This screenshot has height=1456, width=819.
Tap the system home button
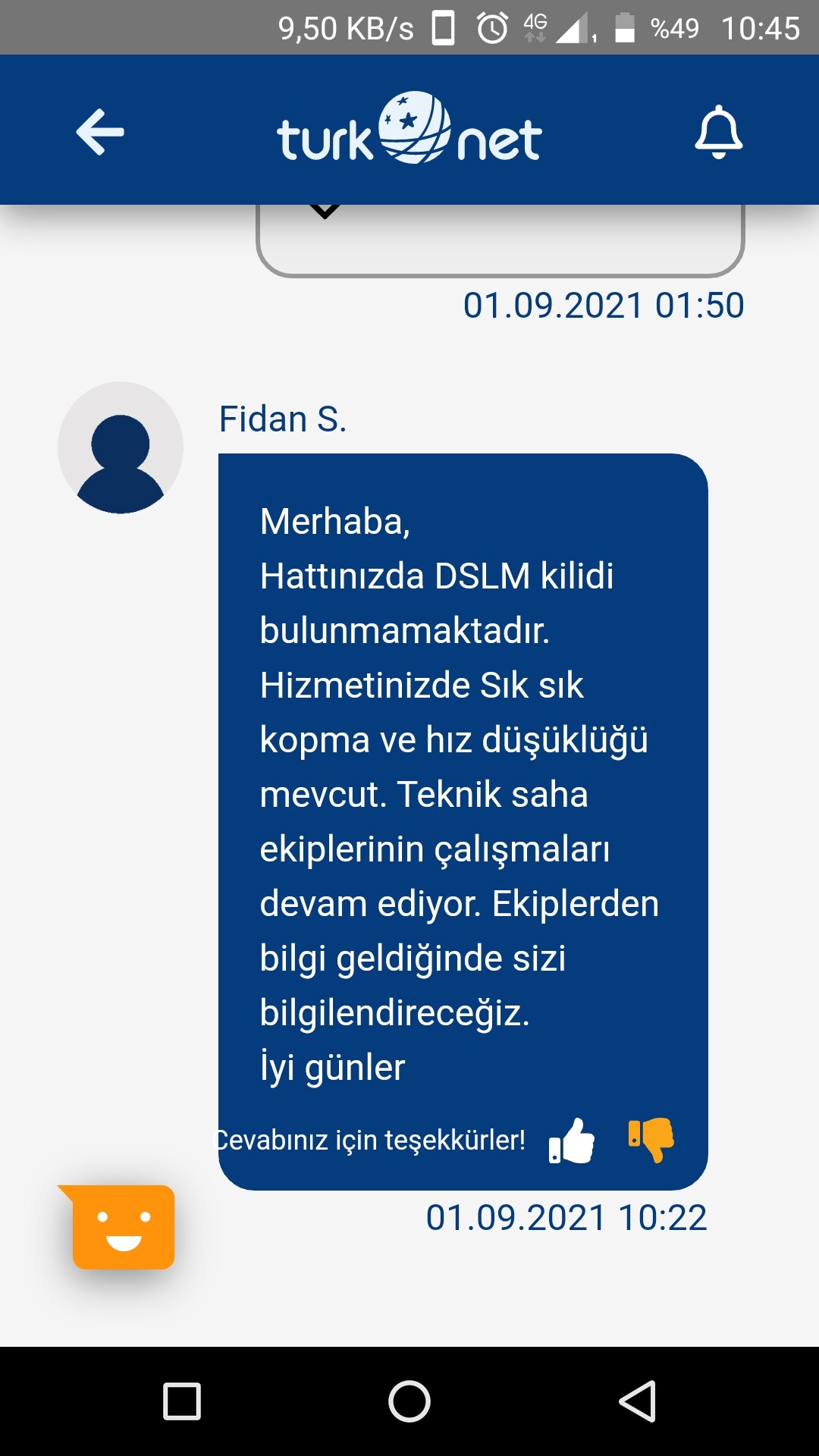[409, 1401]
